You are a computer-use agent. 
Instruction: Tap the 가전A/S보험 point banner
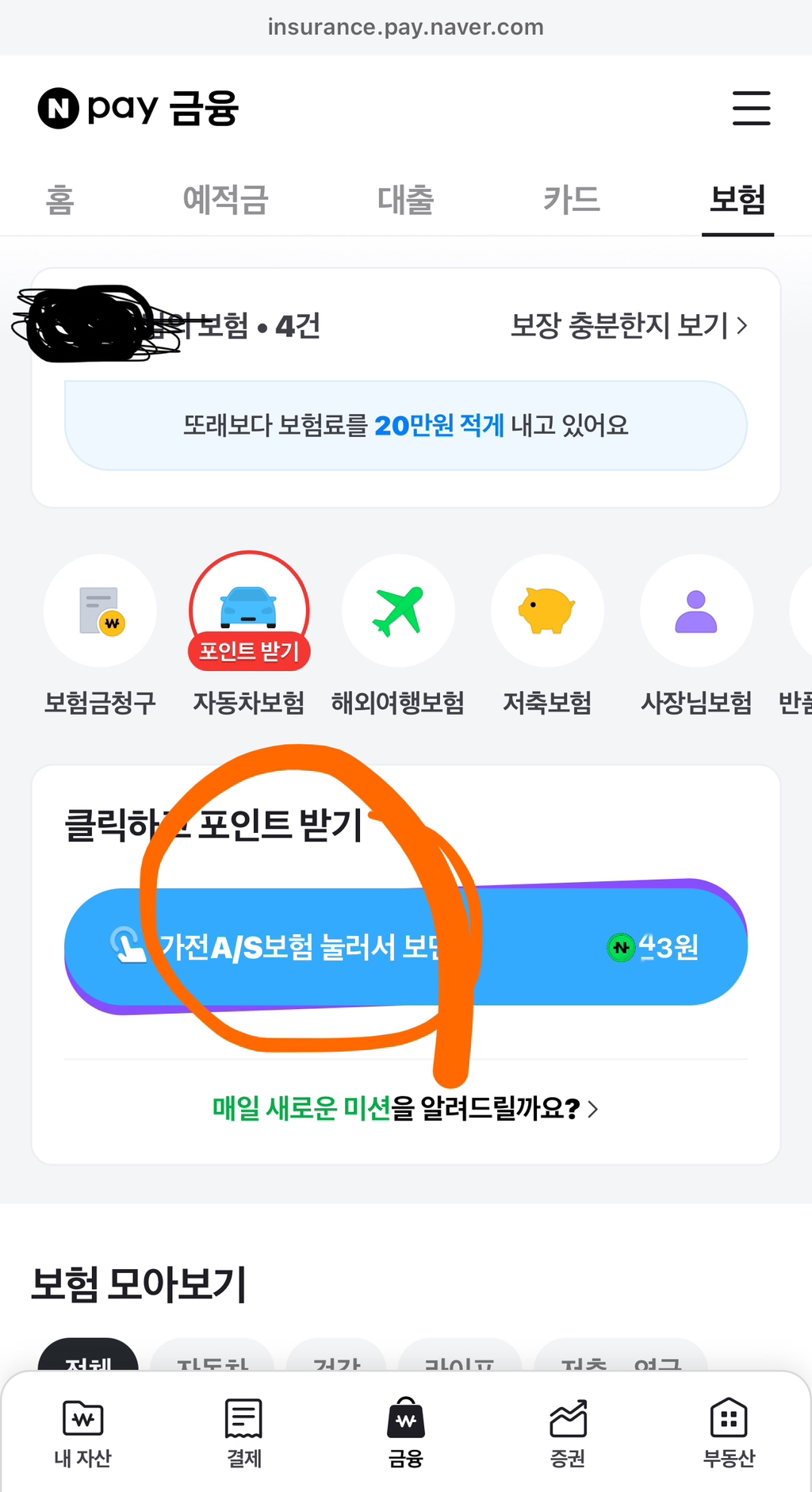406,947
